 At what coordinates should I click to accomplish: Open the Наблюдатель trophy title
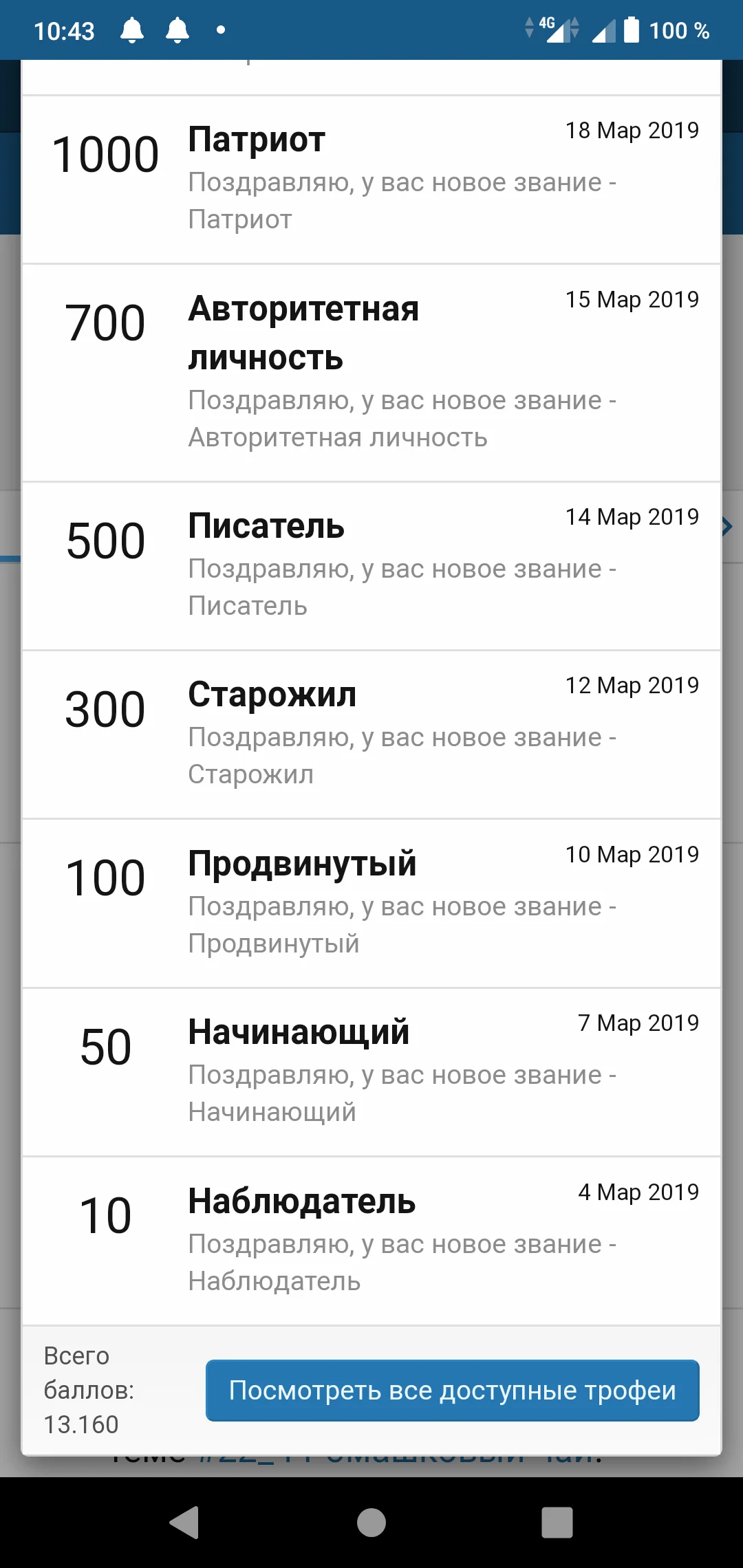coord(302,1201)
